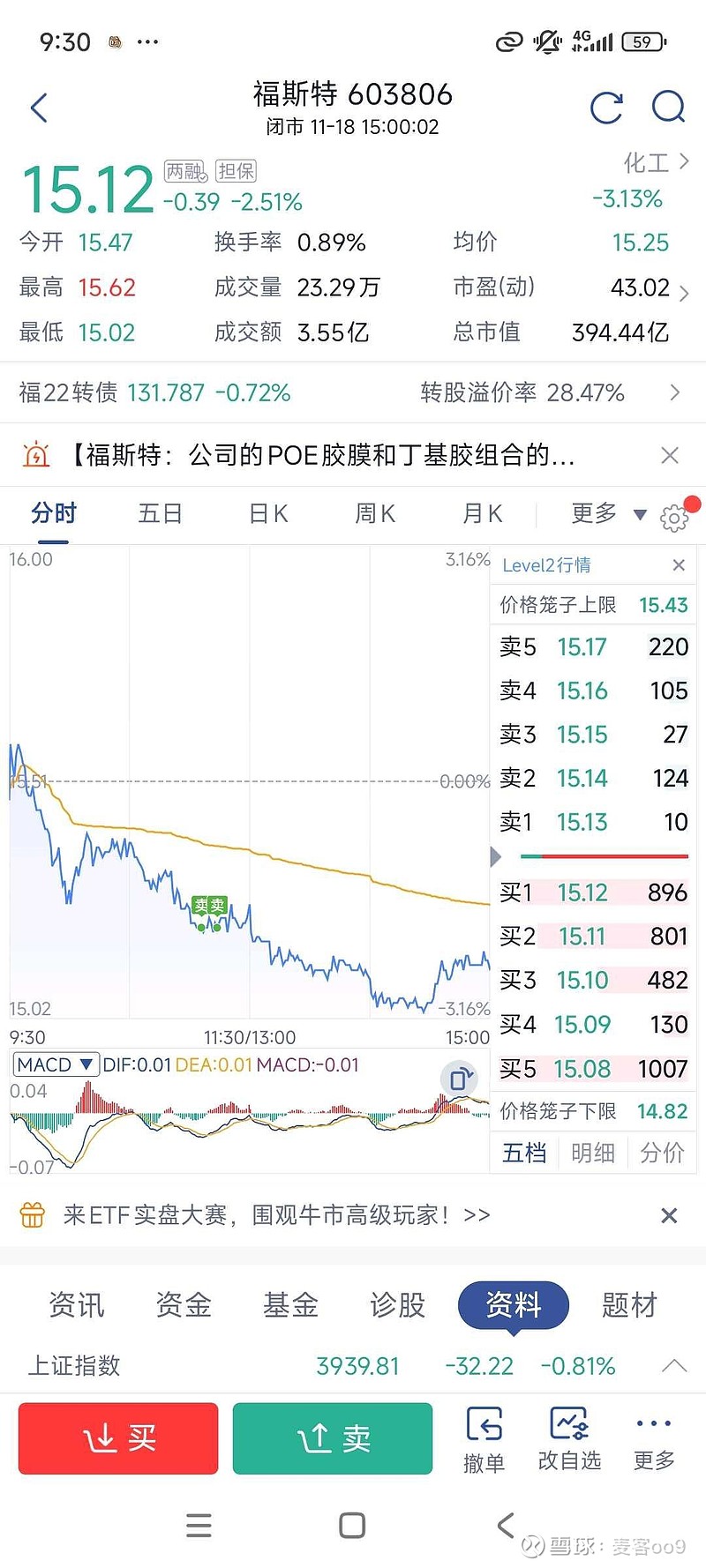The width and height of the screenshot is (706, 1568).
Task: Toggle to 明细 transaction detail view
Action: (x=593, y=1153)
